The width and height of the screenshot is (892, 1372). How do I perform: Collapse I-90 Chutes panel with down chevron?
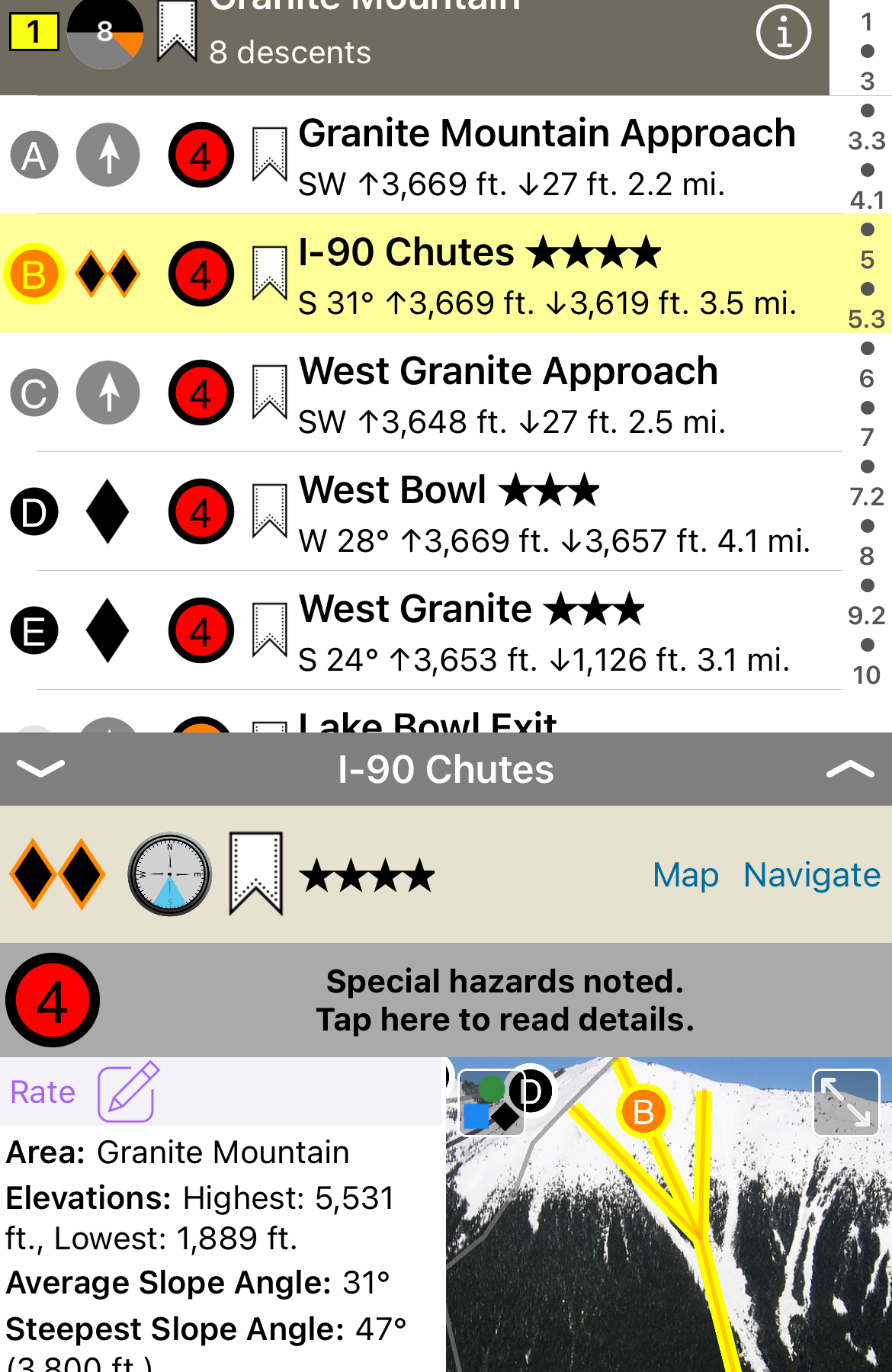pyautogui.click(x=40, y=768)
